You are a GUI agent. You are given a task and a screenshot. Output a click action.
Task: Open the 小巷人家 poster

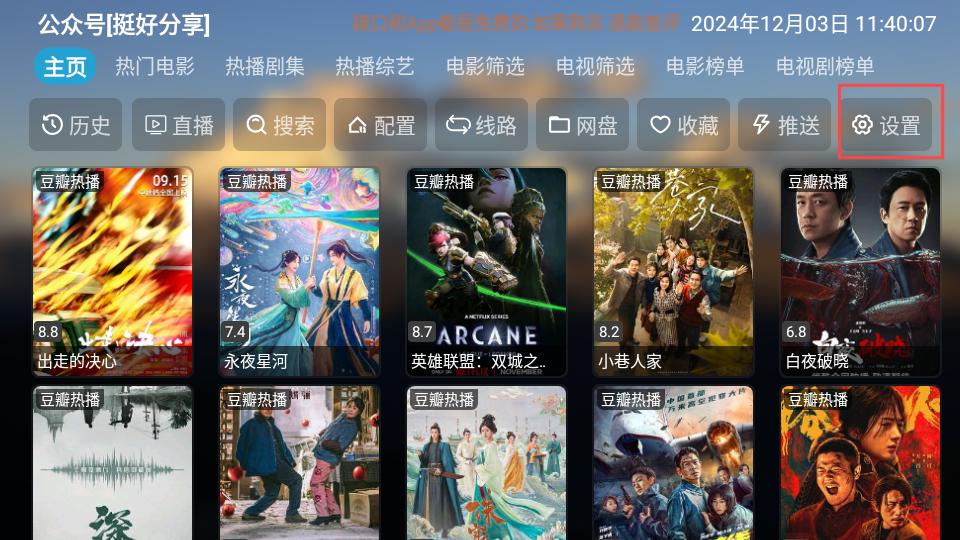(x=673, y=270)
